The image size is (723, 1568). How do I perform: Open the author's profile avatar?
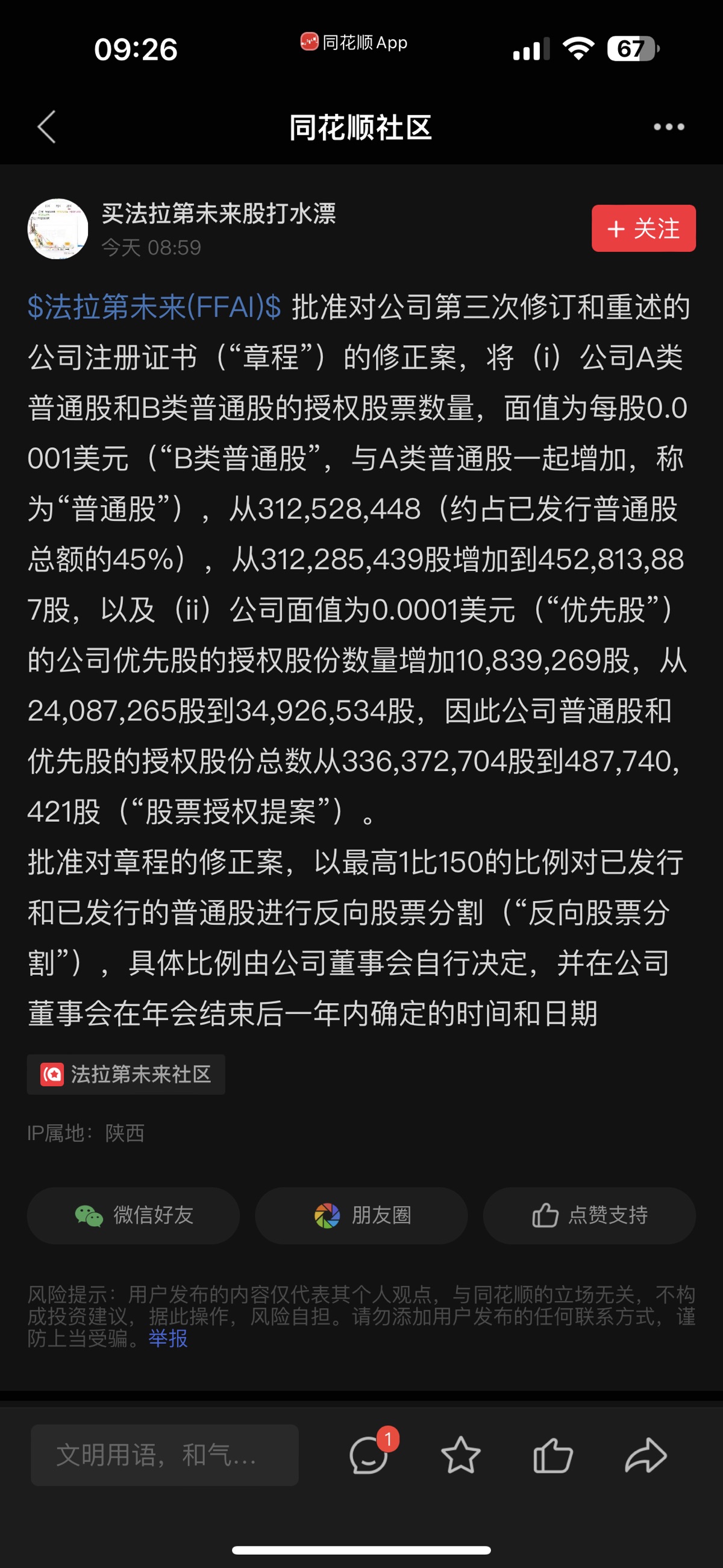point(58,229)
